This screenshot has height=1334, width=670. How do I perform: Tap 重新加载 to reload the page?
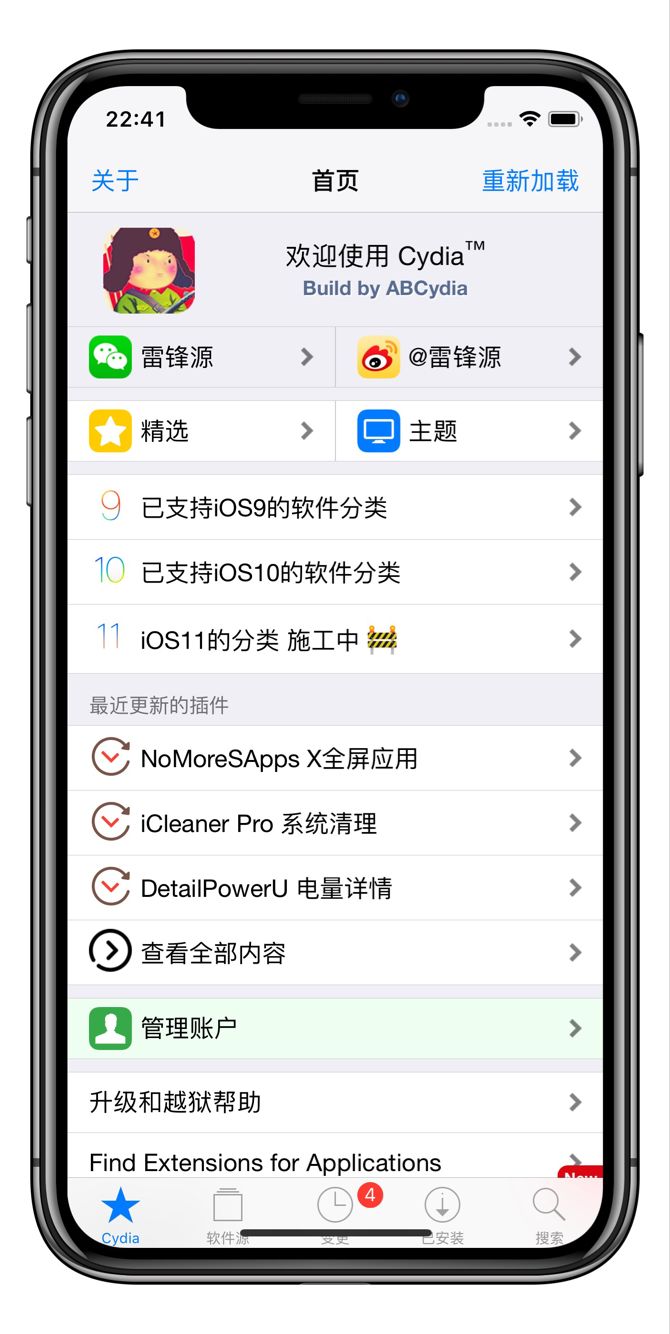[530, 181]
